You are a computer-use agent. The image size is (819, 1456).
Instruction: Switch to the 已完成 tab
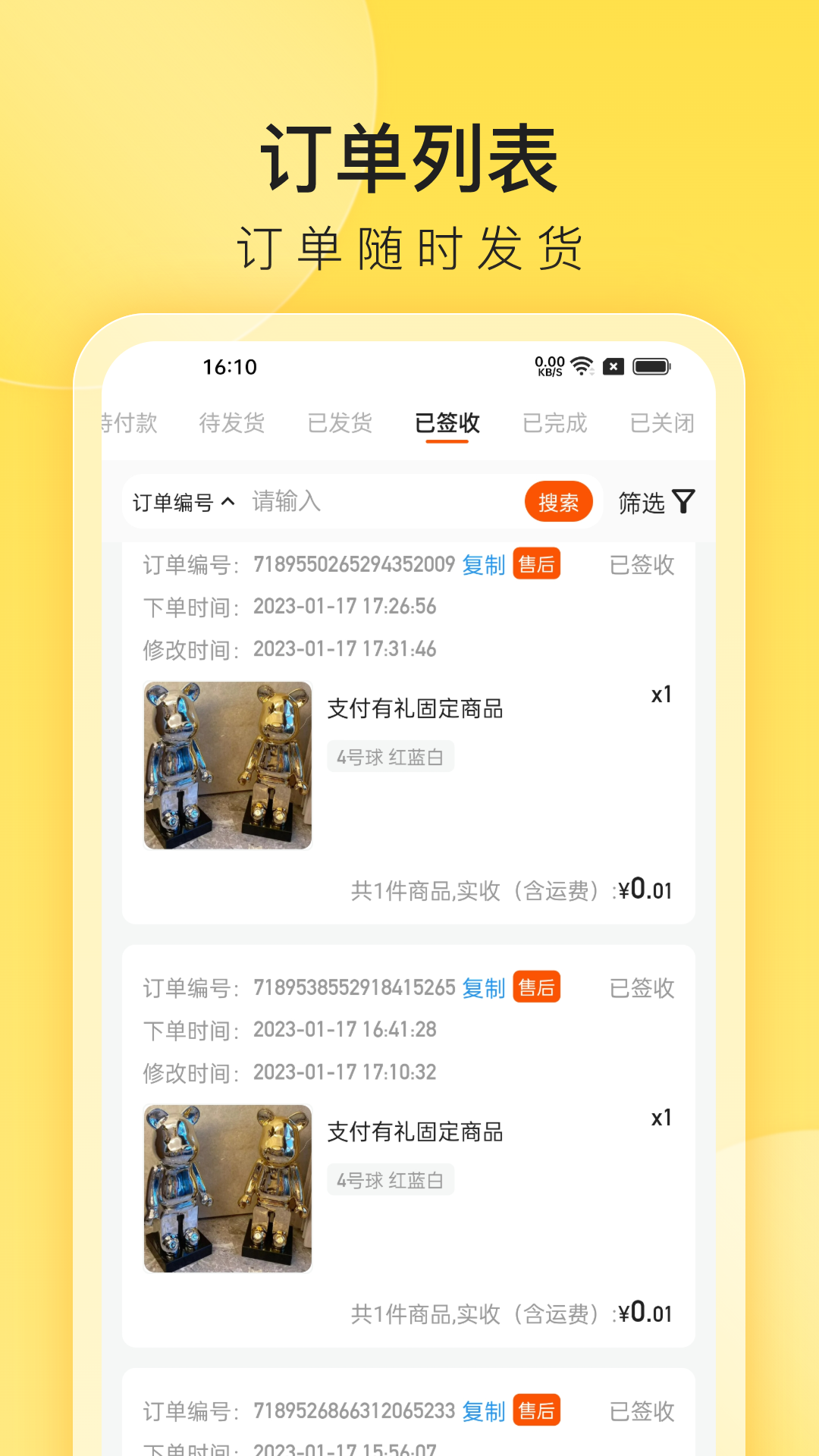[554, 423]
